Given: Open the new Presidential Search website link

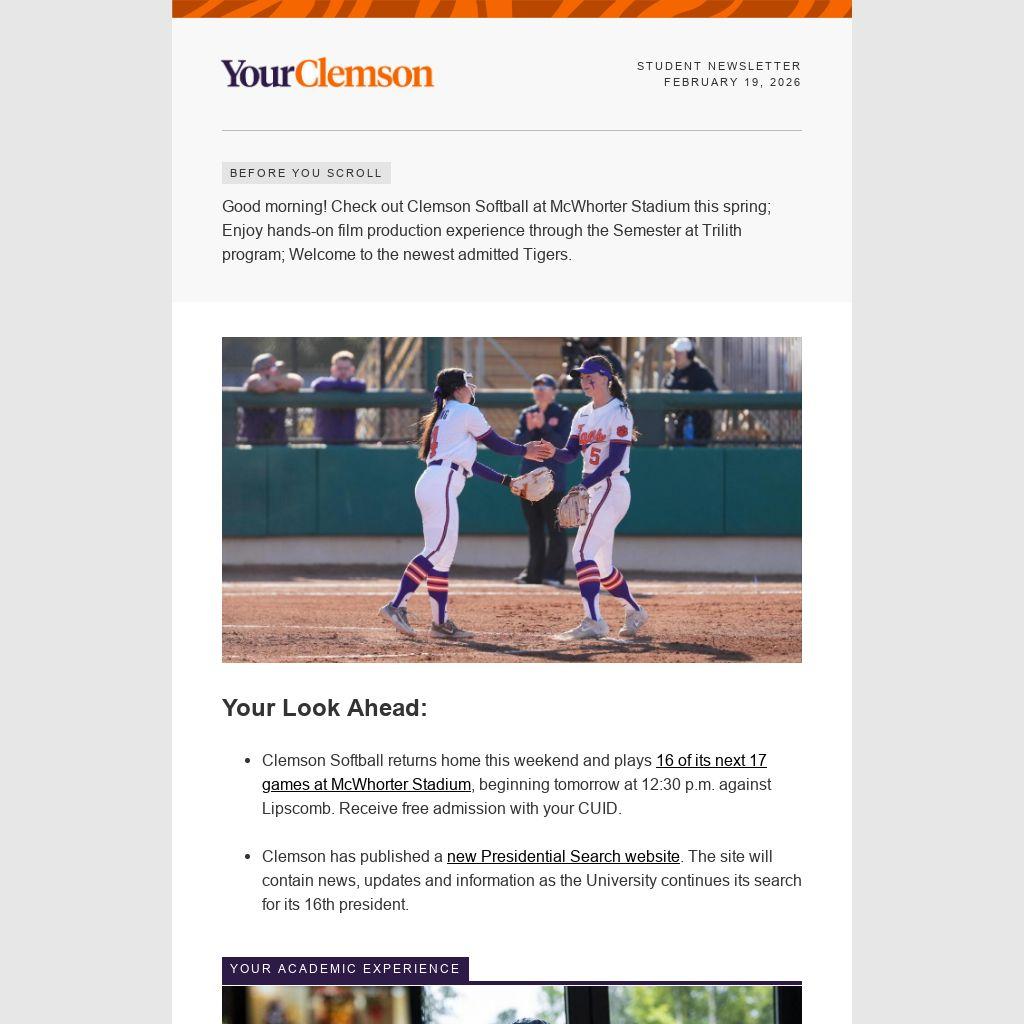Looking at the screenshot, I should [x=563, y=856].
